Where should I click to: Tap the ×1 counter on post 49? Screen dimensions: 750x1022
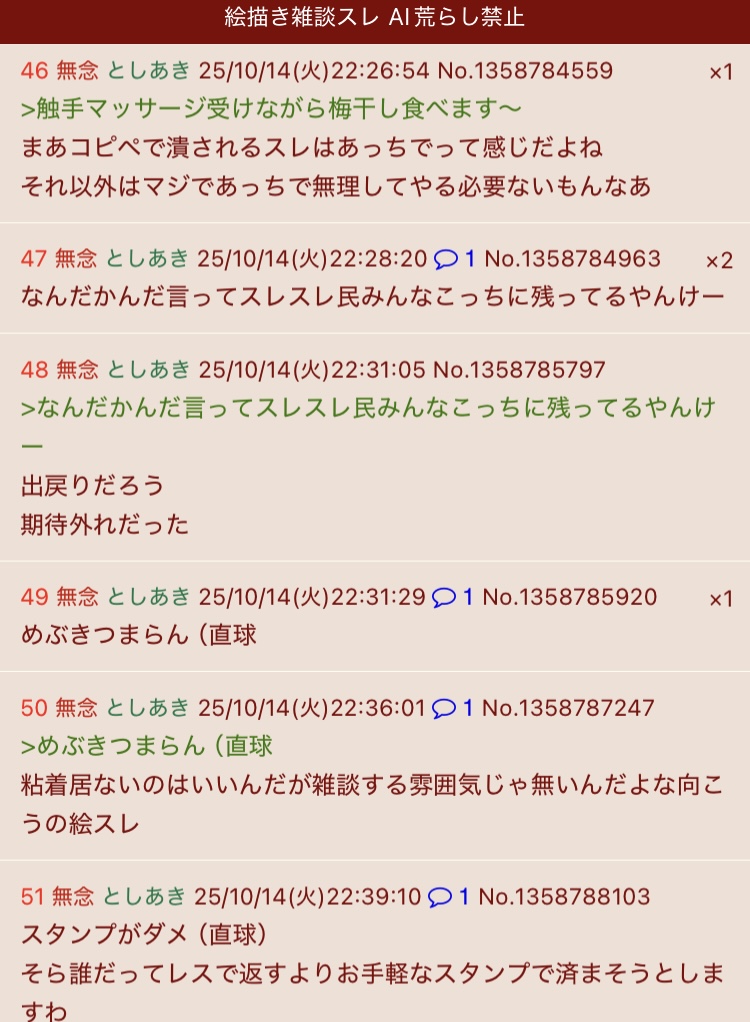[x=720, y=599]
